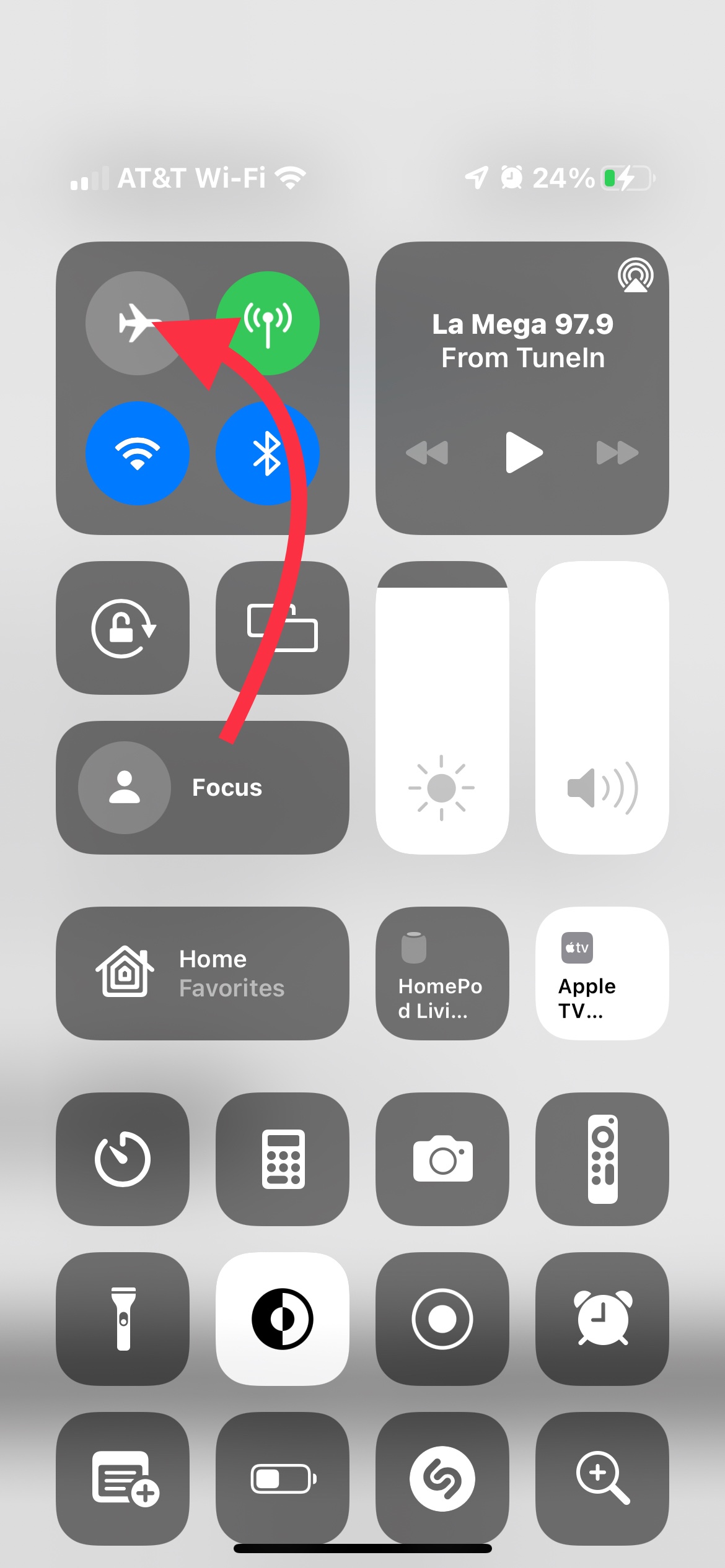725x1568 pixels.
Task: Go back to the previous track
Action: pos(427,453)
